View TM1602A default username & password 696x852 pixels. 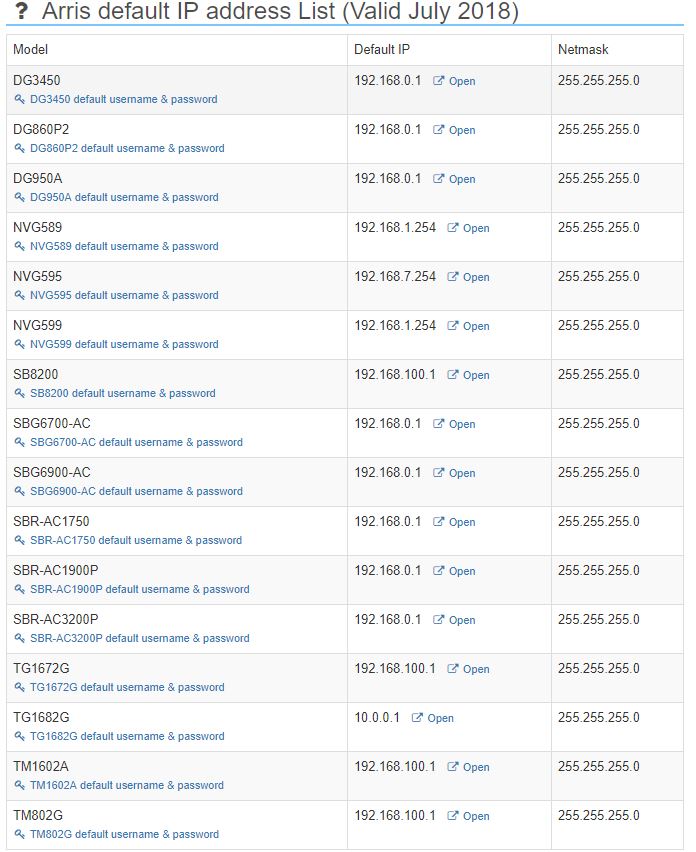[x=127, y=785]
